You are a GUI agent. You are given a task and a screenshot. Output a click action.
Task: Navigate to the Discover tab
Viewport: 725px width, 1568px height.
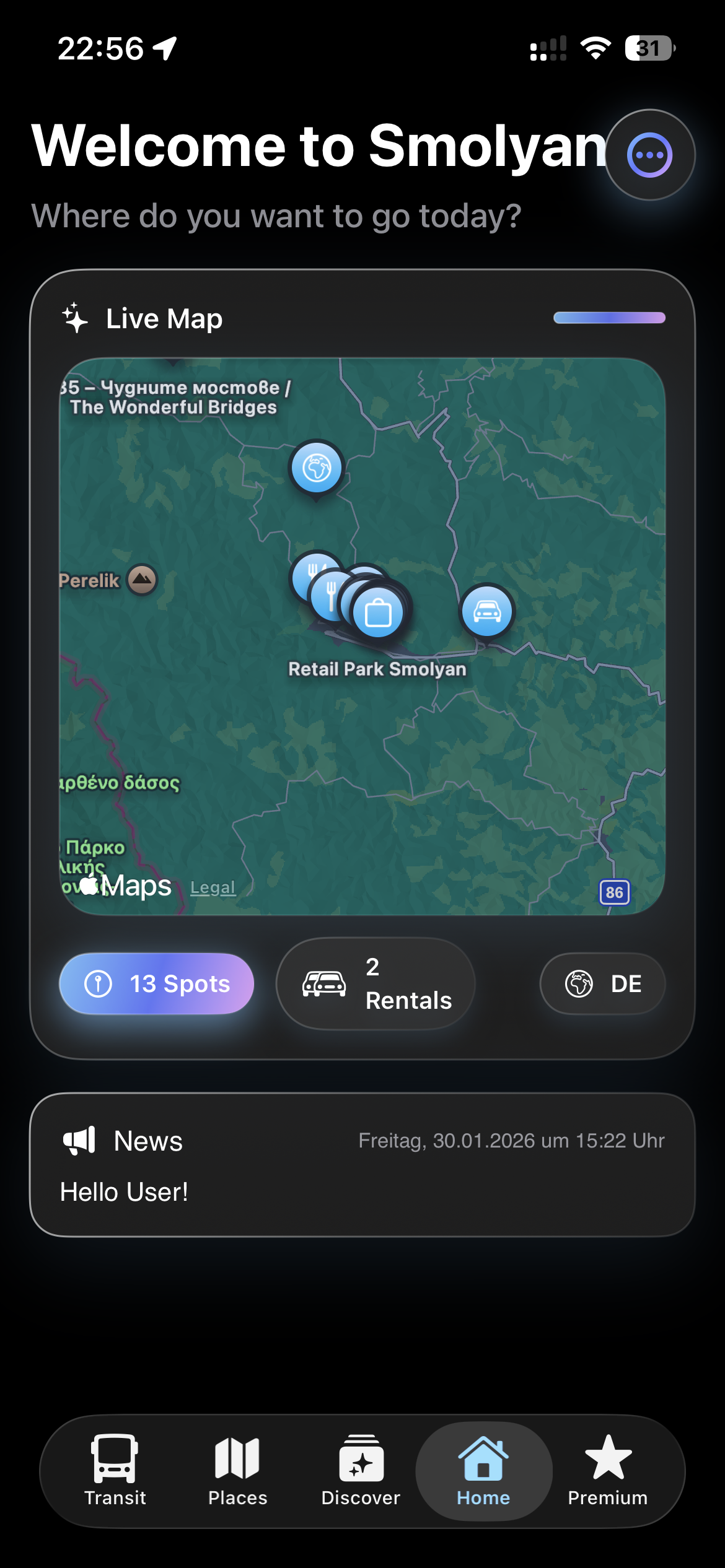[361, 1480]
